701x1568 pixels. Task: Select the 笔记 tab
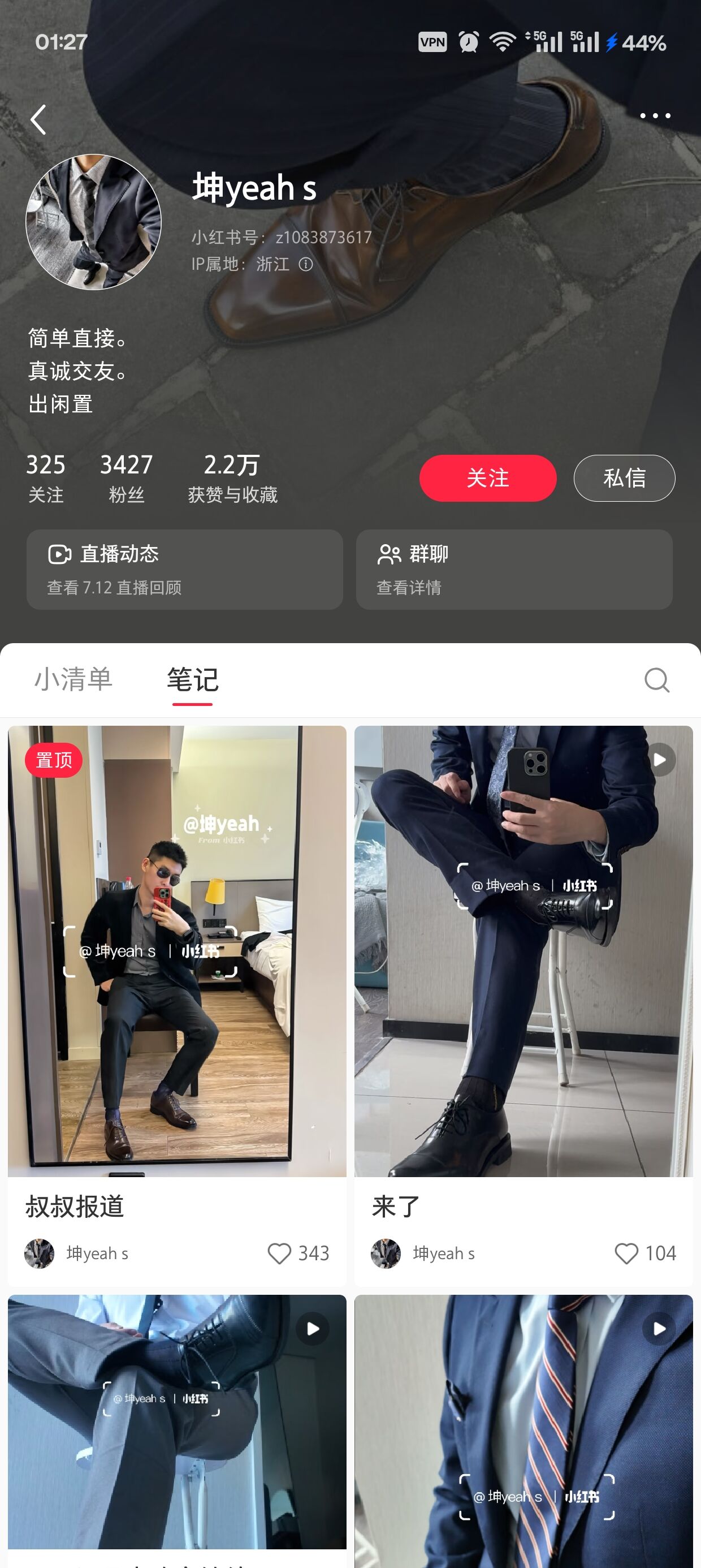click(x=192, y=679)
